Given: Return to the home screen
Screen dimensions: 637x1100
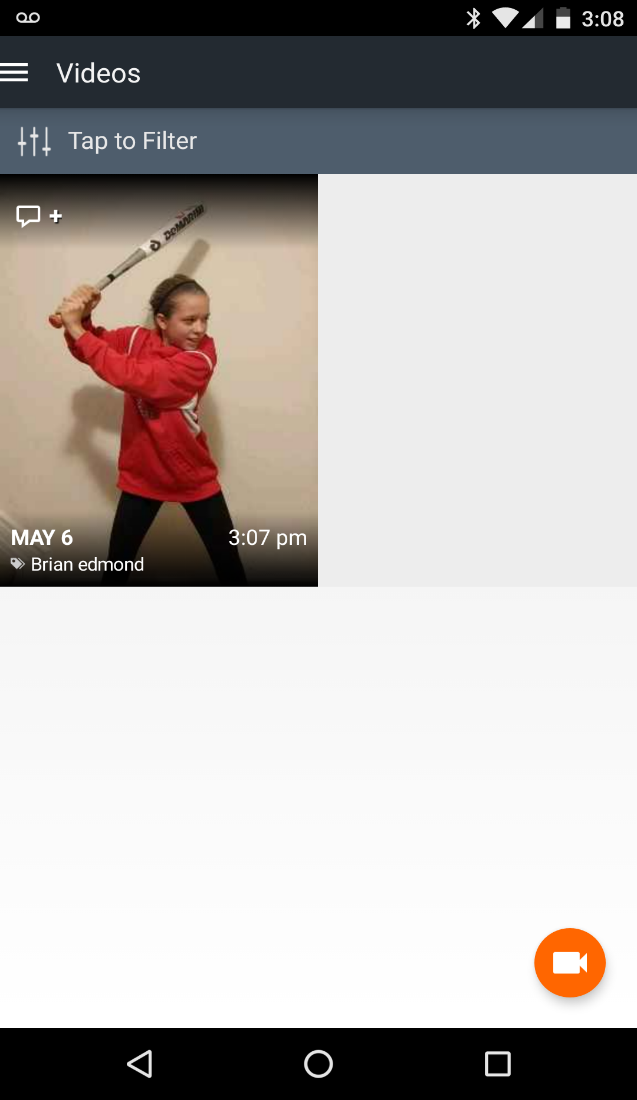Looking at the screenshot, I should tap(318, 1064).
